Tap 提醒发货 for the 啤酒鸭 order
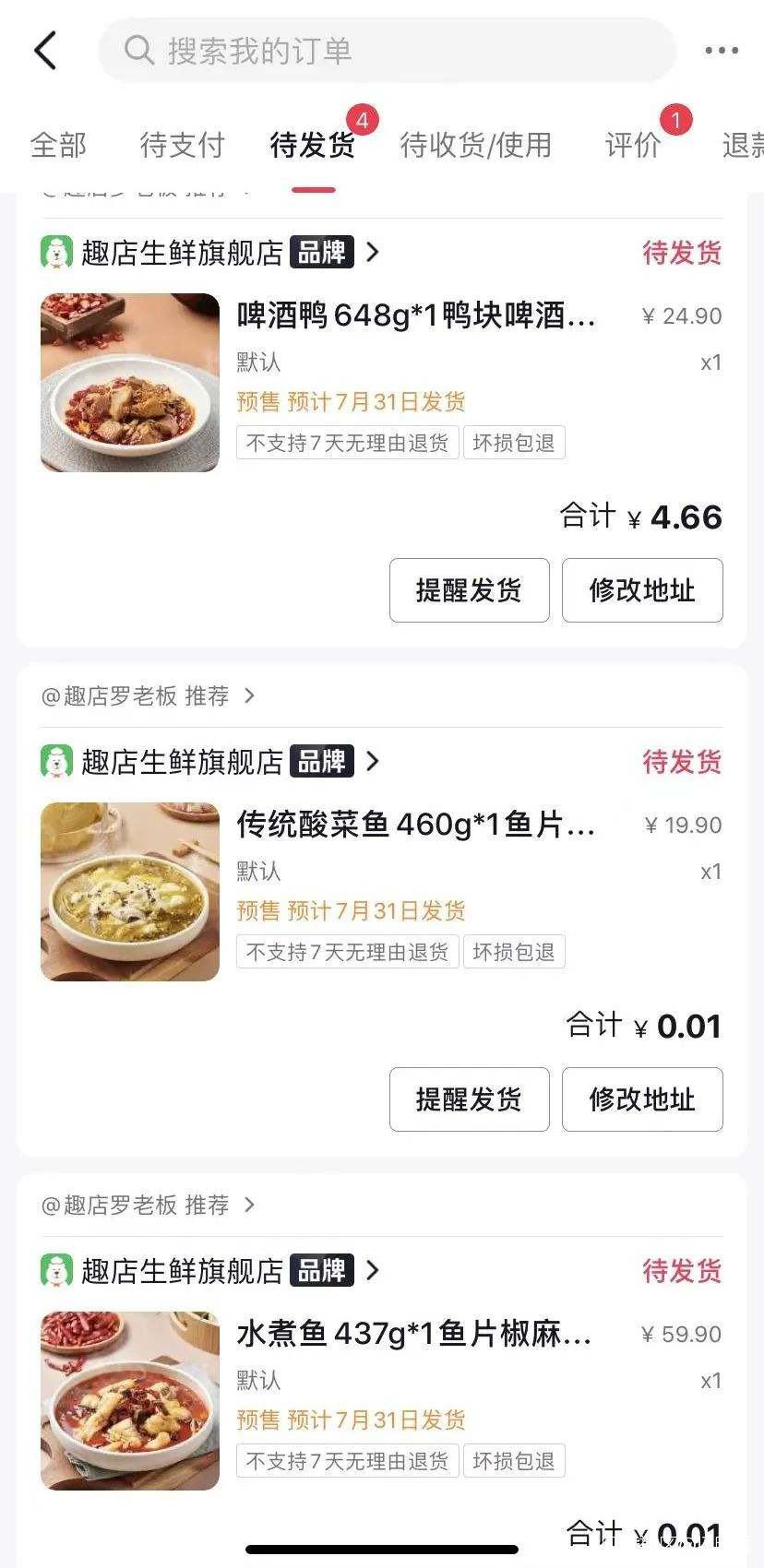764x1568 pixels. [469, 590]
